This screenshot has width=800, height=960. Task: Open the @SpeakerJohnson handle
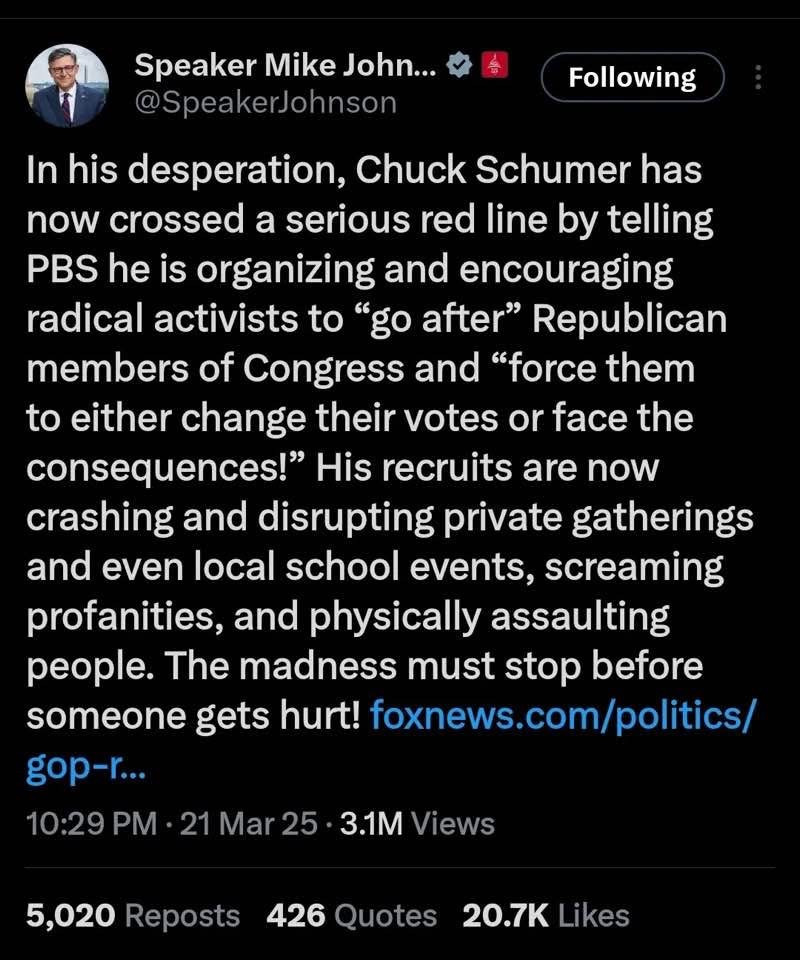[x=265, y=102]
